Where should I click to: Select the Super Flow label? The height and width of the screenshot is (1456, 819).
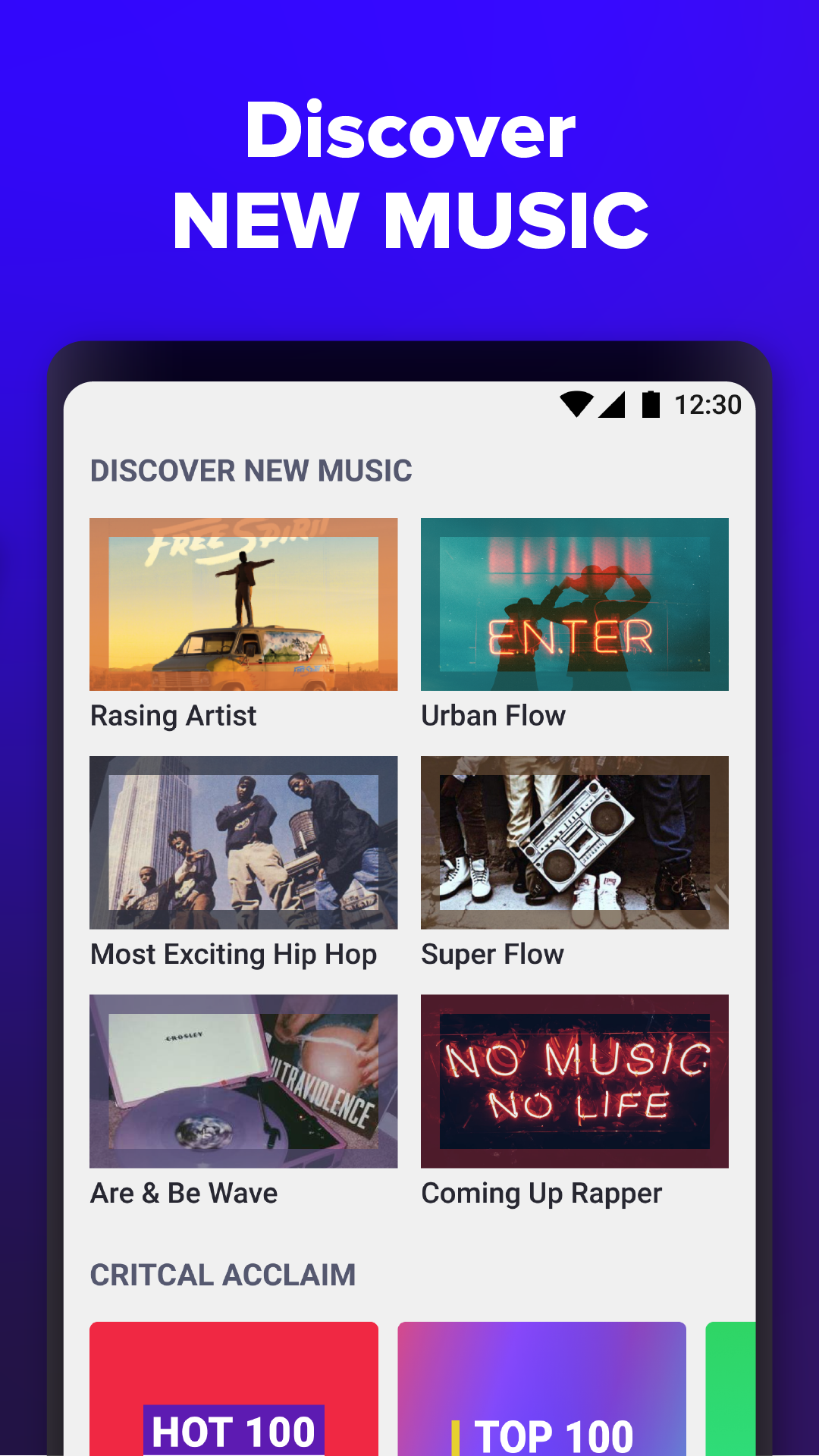click(x=492, y=954)
